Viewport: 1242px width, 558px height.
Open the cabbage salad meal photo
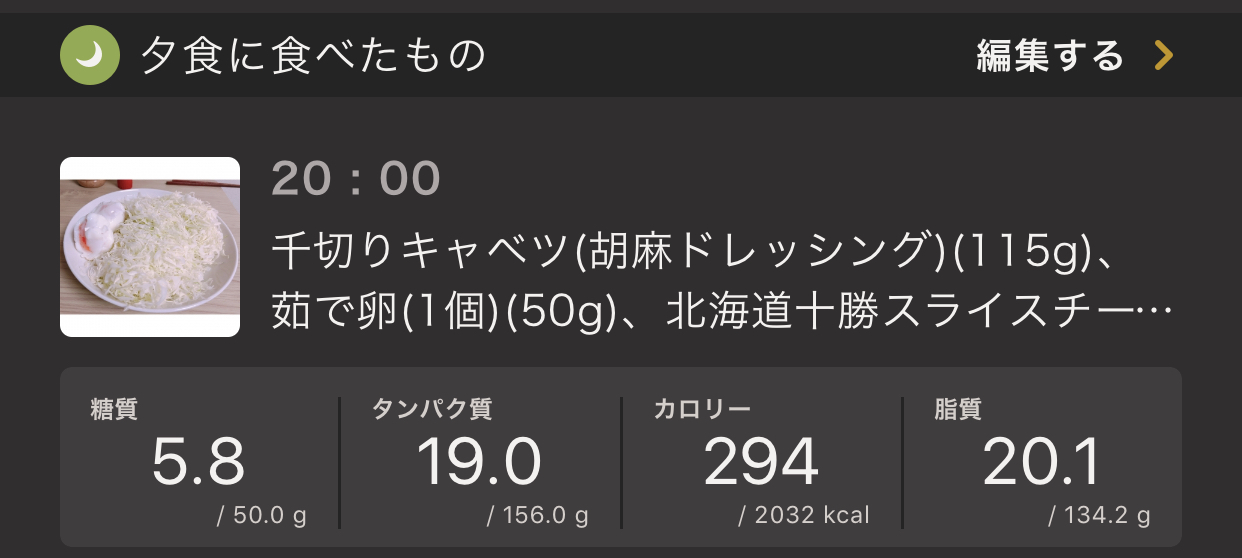pyautogui.click(x=150, y=247)
